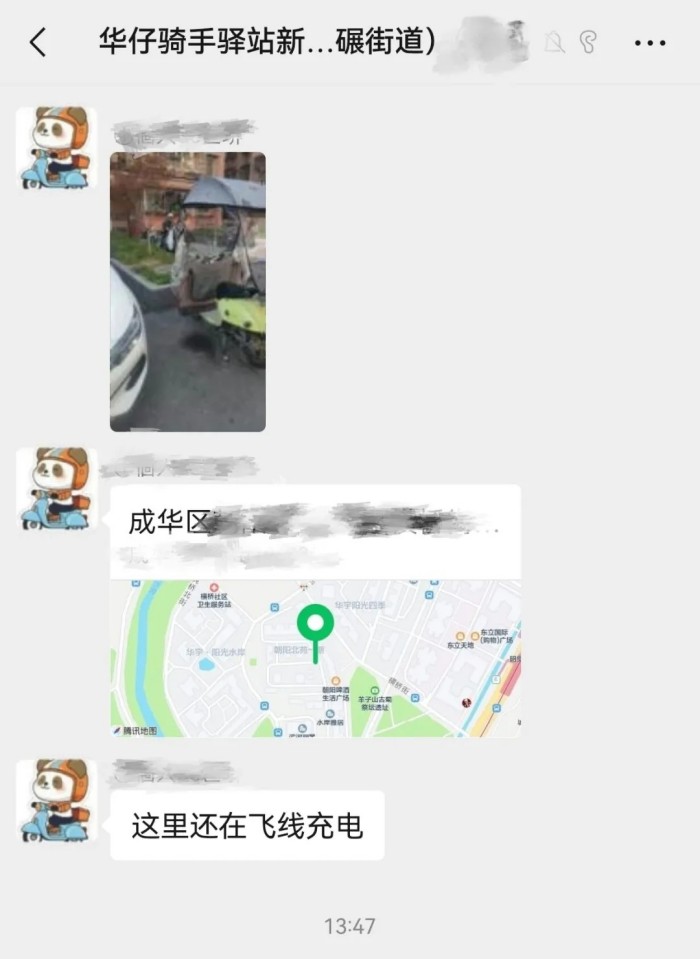This screenshot has height=959, width=700.
Task: Tap sender avatar beside the location message
Action: pos(57,489)
